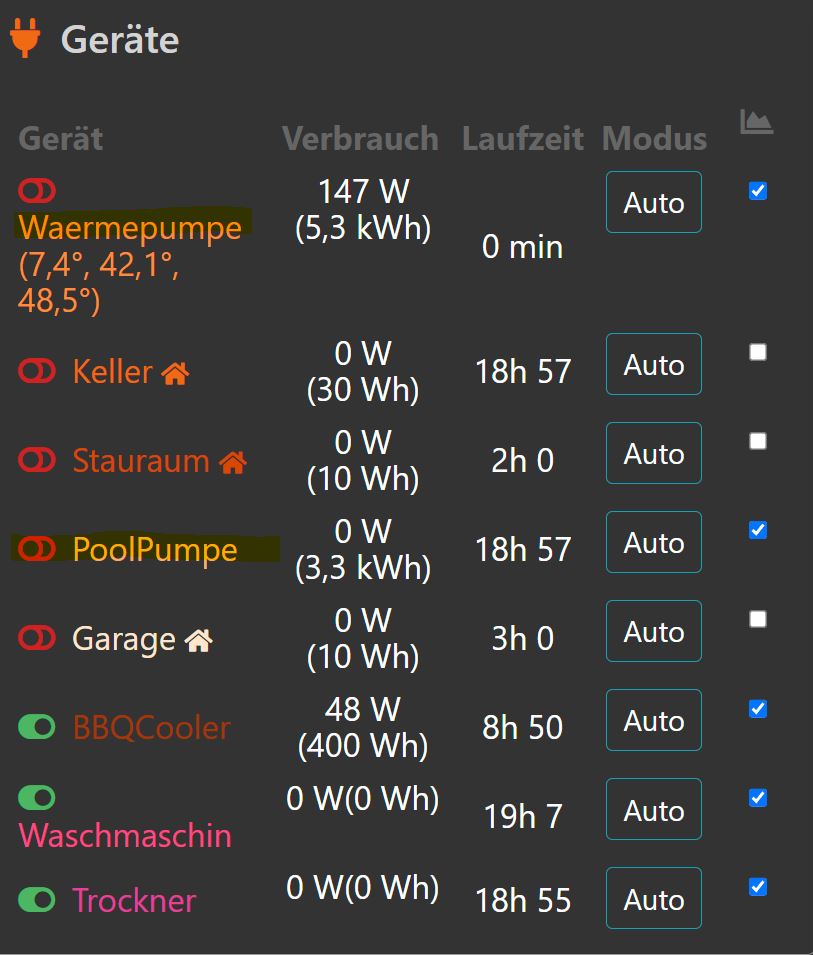This screenshot has width=813, height=955.
Task: Change mode of Garage device
Action: (x=653, y=631)
